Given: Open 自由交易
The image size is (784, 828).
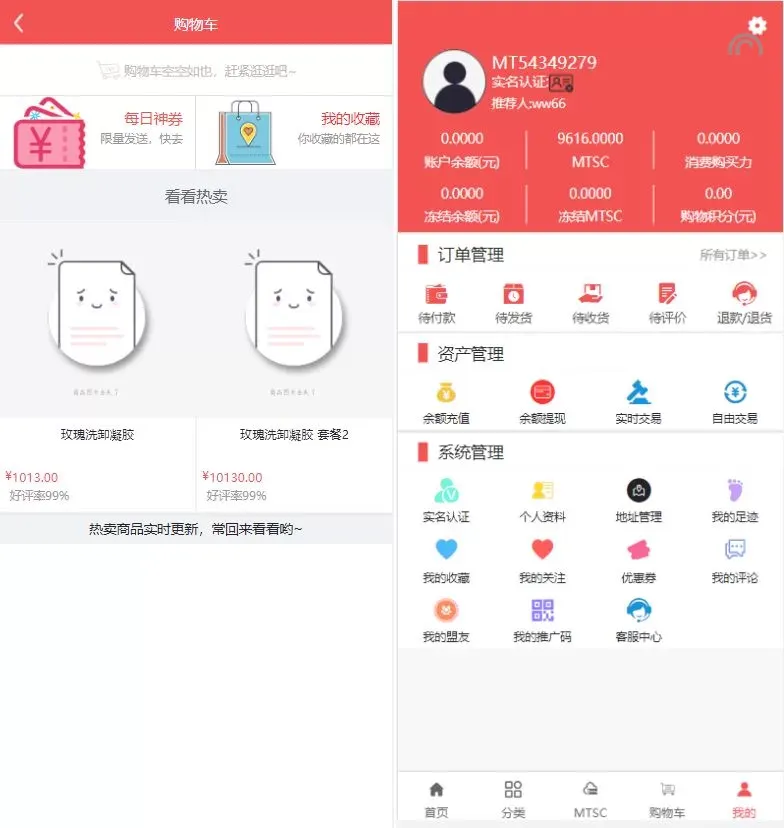Looking at the screenshot, I should pyautogui.click(x=735, y=402).
